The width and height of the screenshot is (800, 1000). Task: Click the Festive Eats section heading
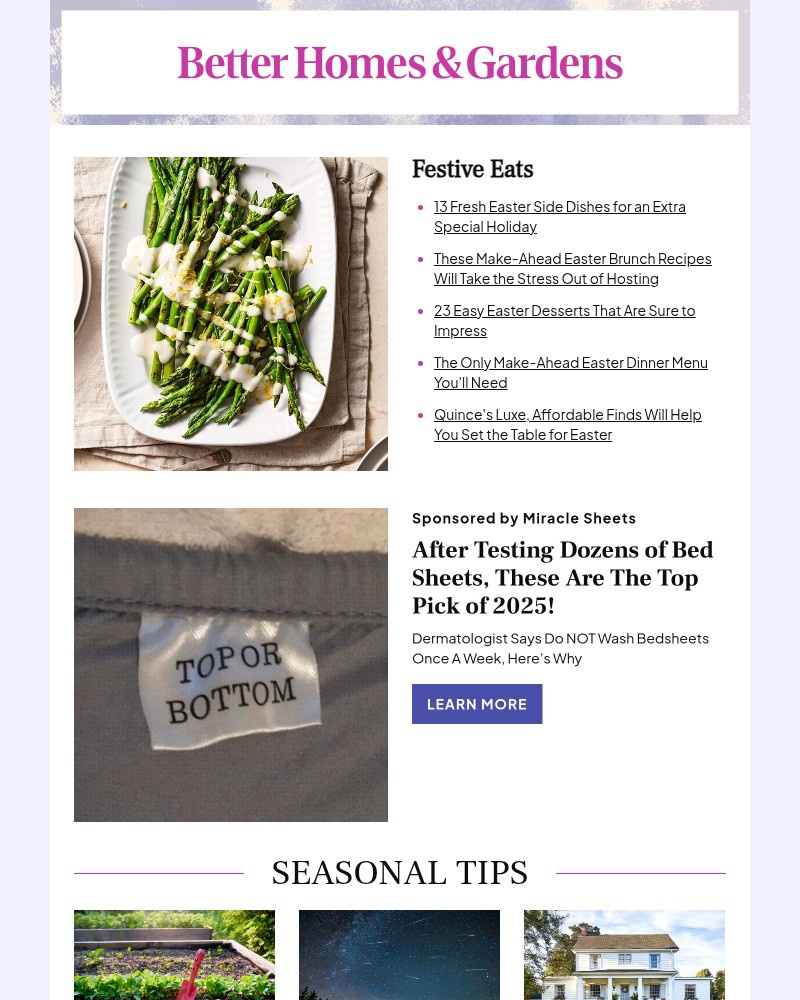[472, 169]
